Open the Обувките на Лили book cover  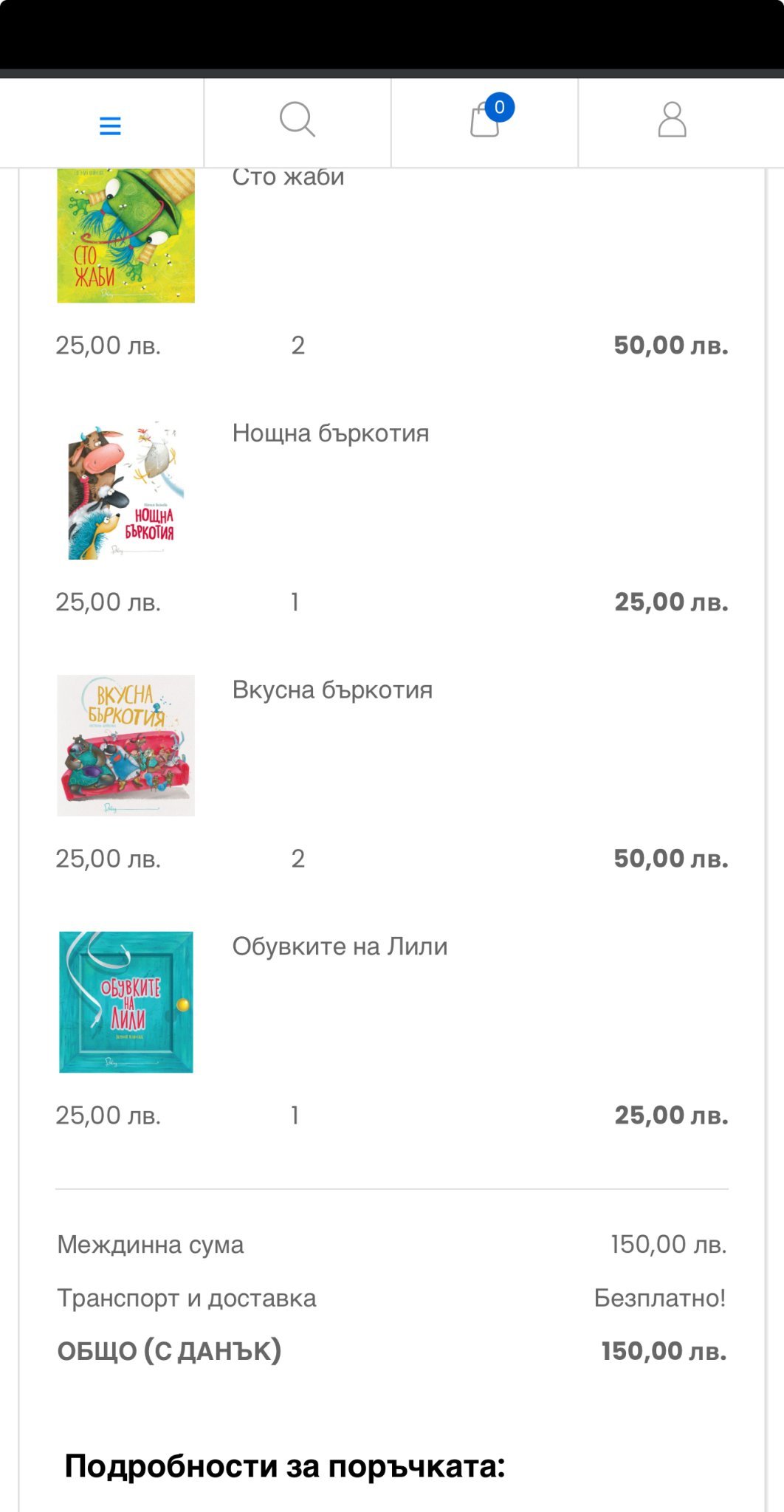click(x=126, y=1002)
